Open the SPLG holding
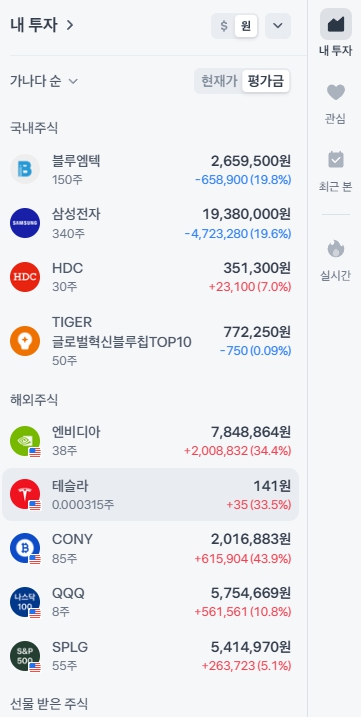The image size is (361, 717). coord(151,656)
